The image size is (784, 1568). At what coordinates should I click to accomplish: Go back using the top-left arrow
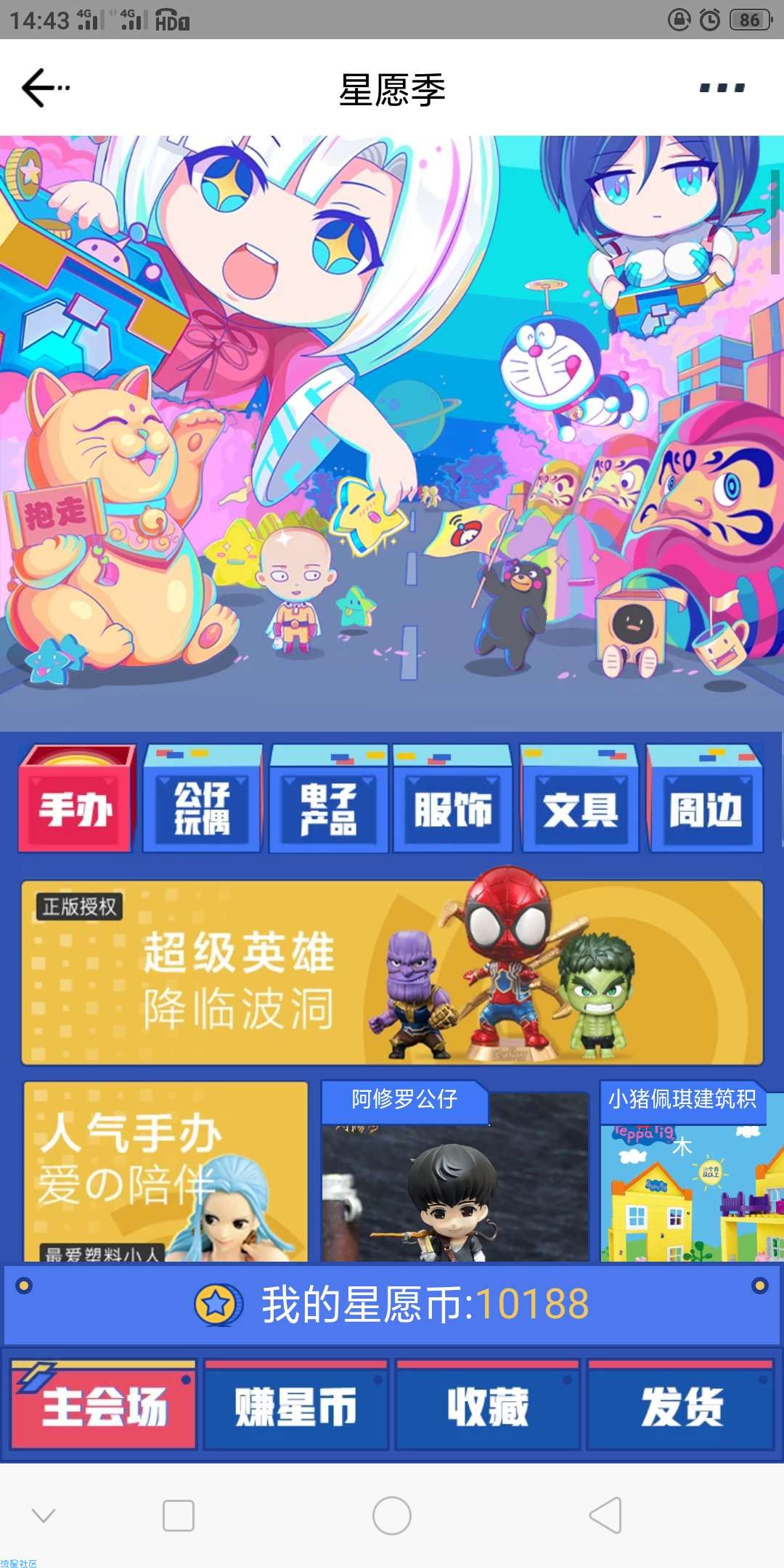pyautogui.click(x=42, y=89)
